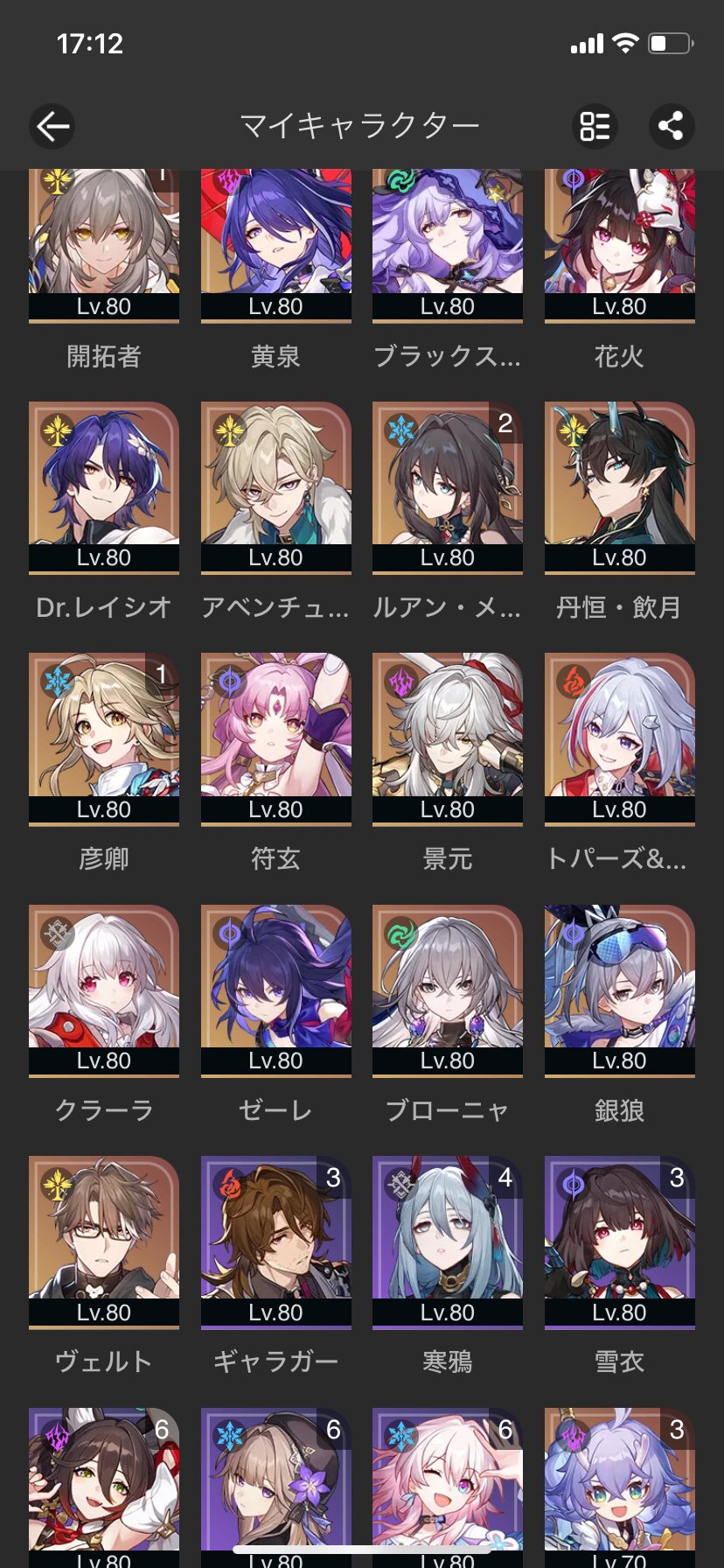724x1568 pixels.
Task: Share my character list
Action: point(672,126)
